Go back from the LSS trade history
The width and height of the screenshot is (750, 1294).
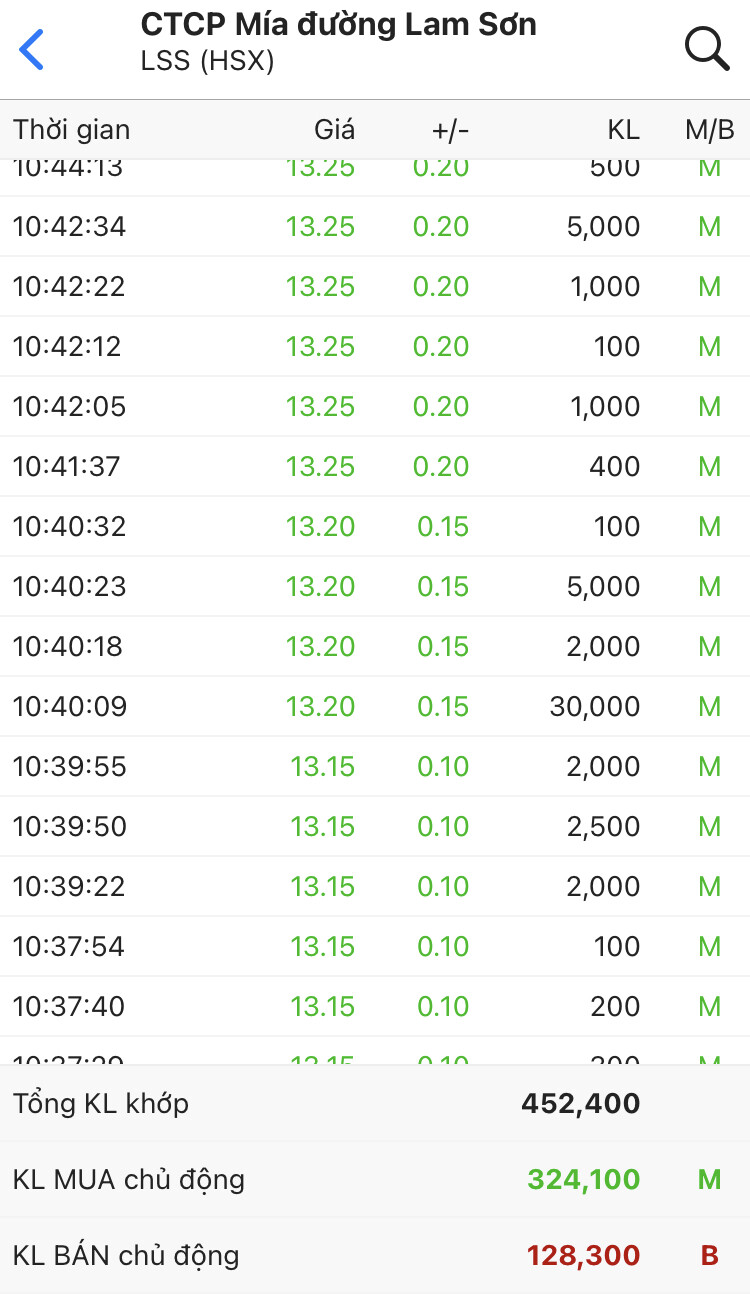tap(32, 49)
